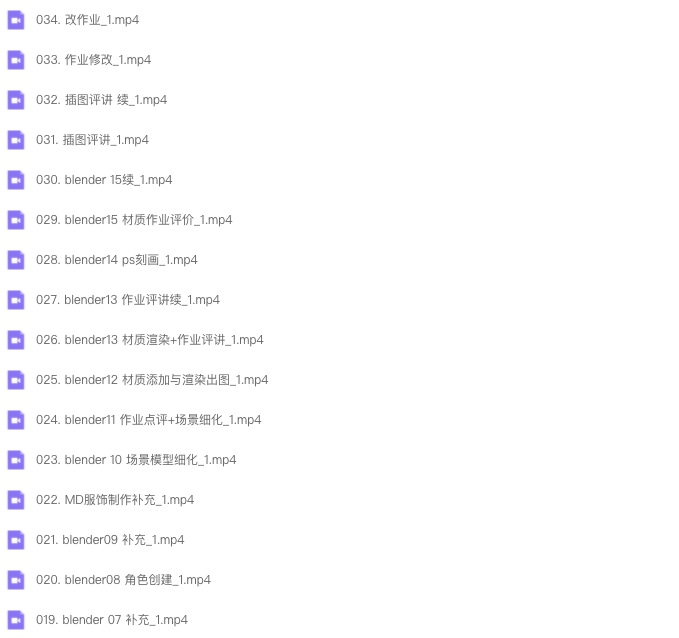Viewport: 679px width, 638px height.
Task: Open 025. blender12 材质添加与渲染出图_1.mp4
Action: 152,380
